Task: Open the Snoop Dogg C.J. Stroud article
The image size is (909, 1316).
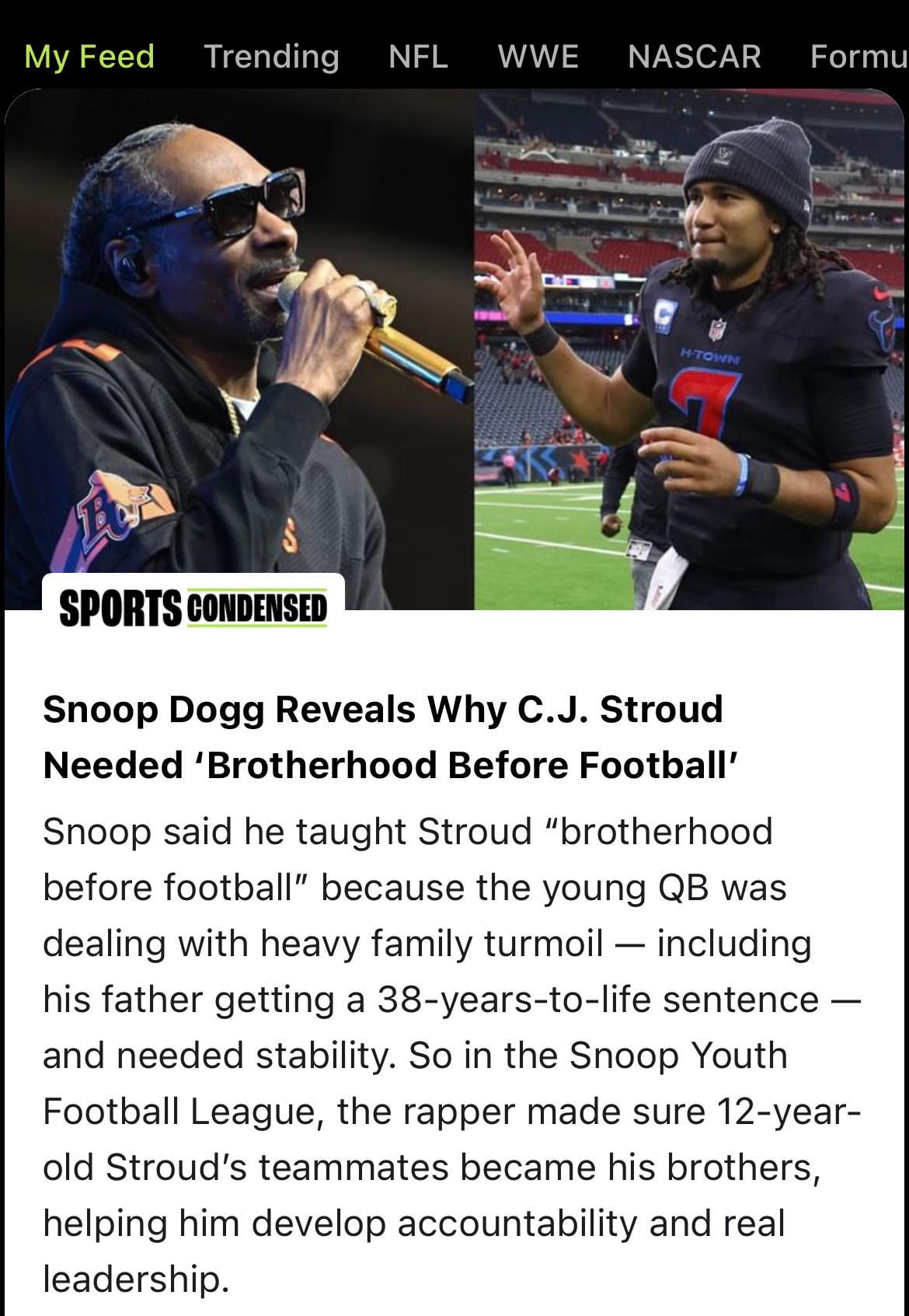Action: [x=383, y=737]
